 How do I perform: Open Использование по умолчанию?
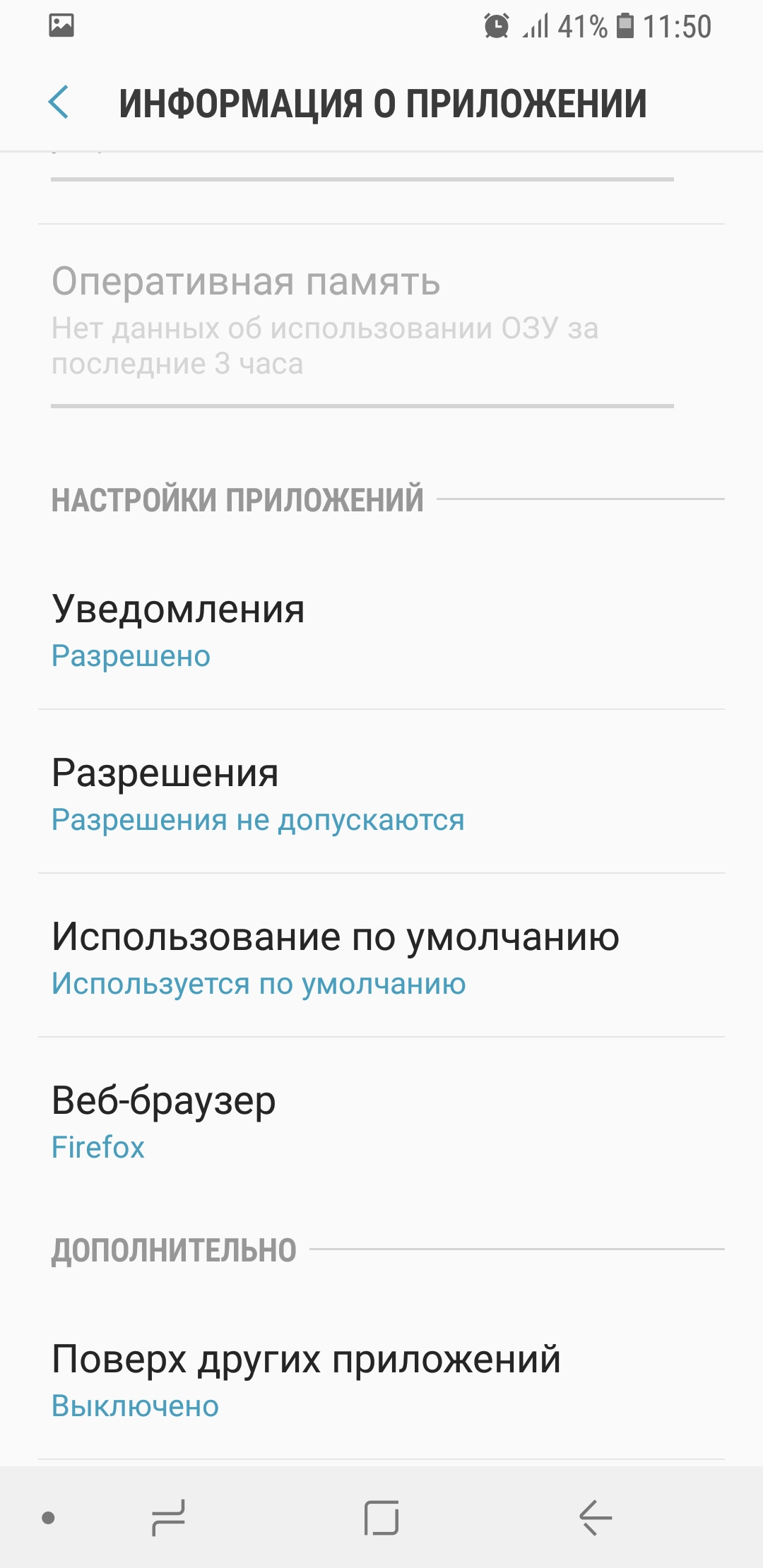pos(381,956)
